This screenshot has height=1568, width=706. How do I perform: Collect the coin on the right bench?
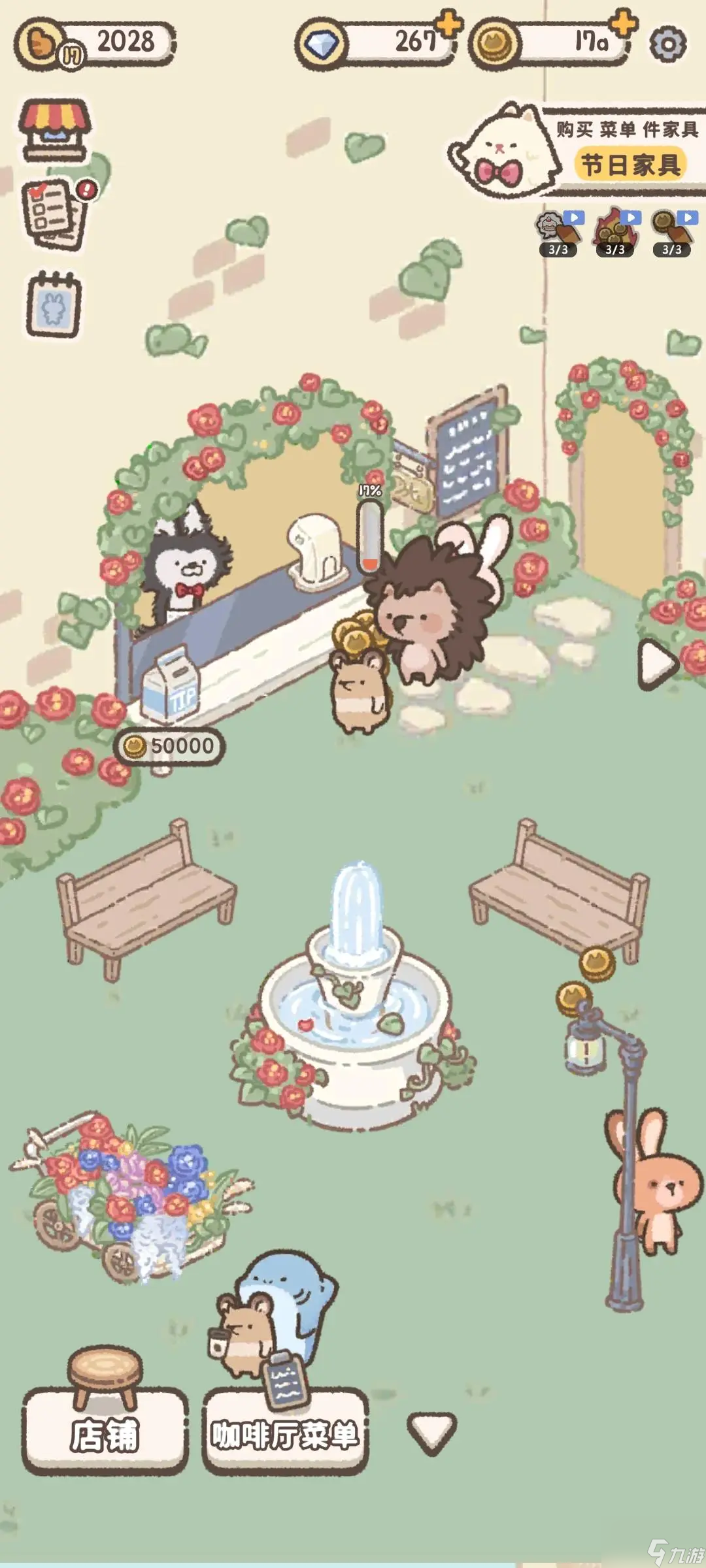pos(597,962)
